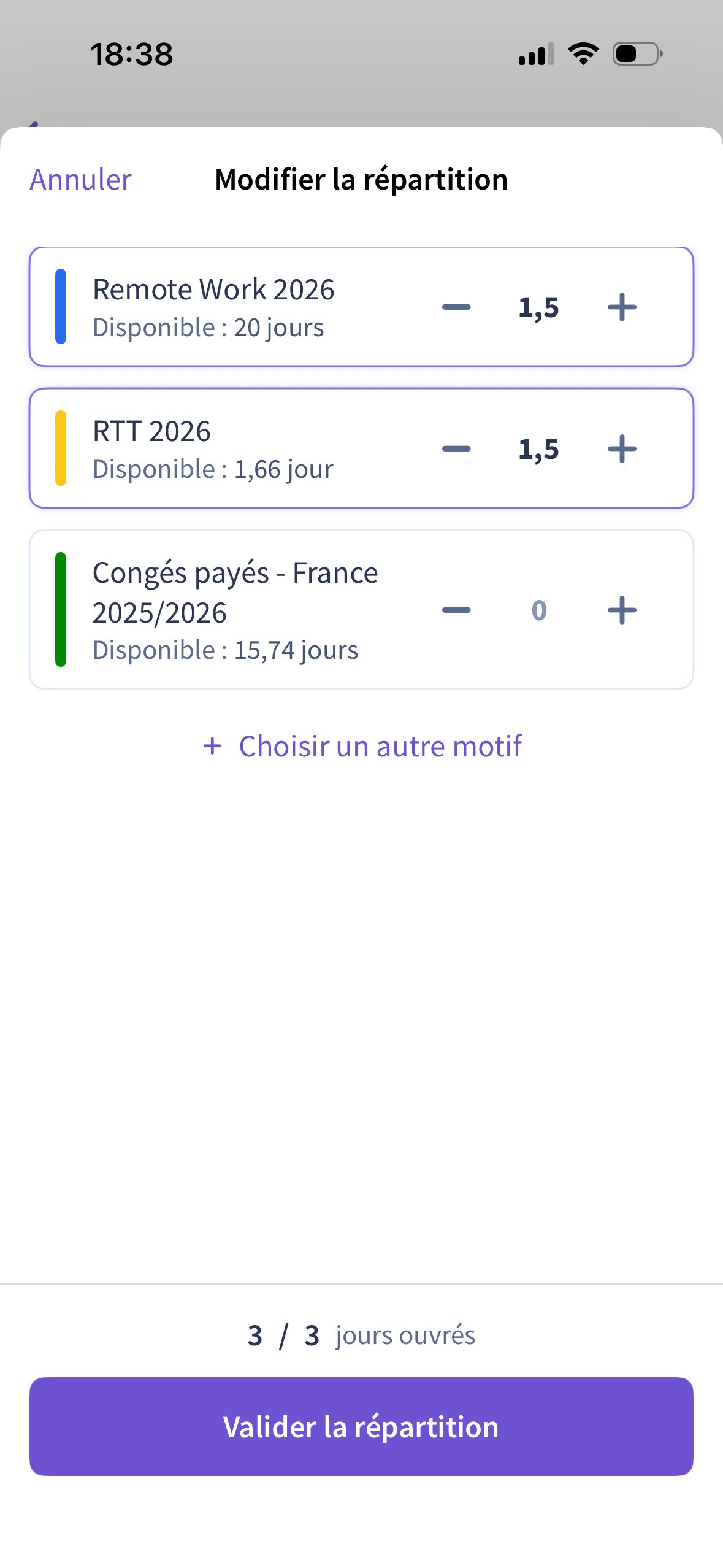Increase Remote Work 2026 days

click(x=622, y=307)
